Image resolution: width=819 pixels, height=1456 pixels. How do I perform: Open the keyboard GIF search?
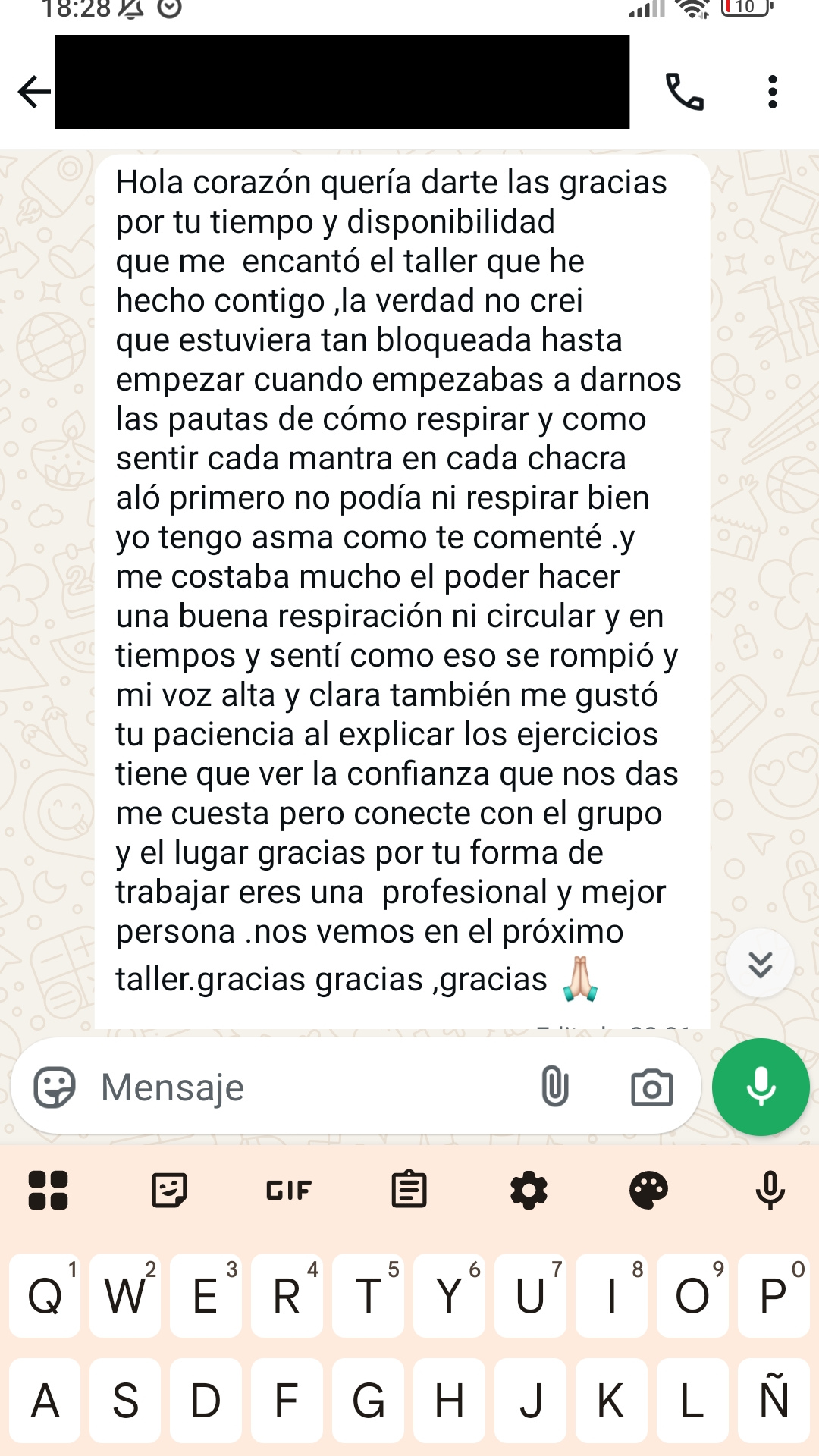pos(289,1190)
